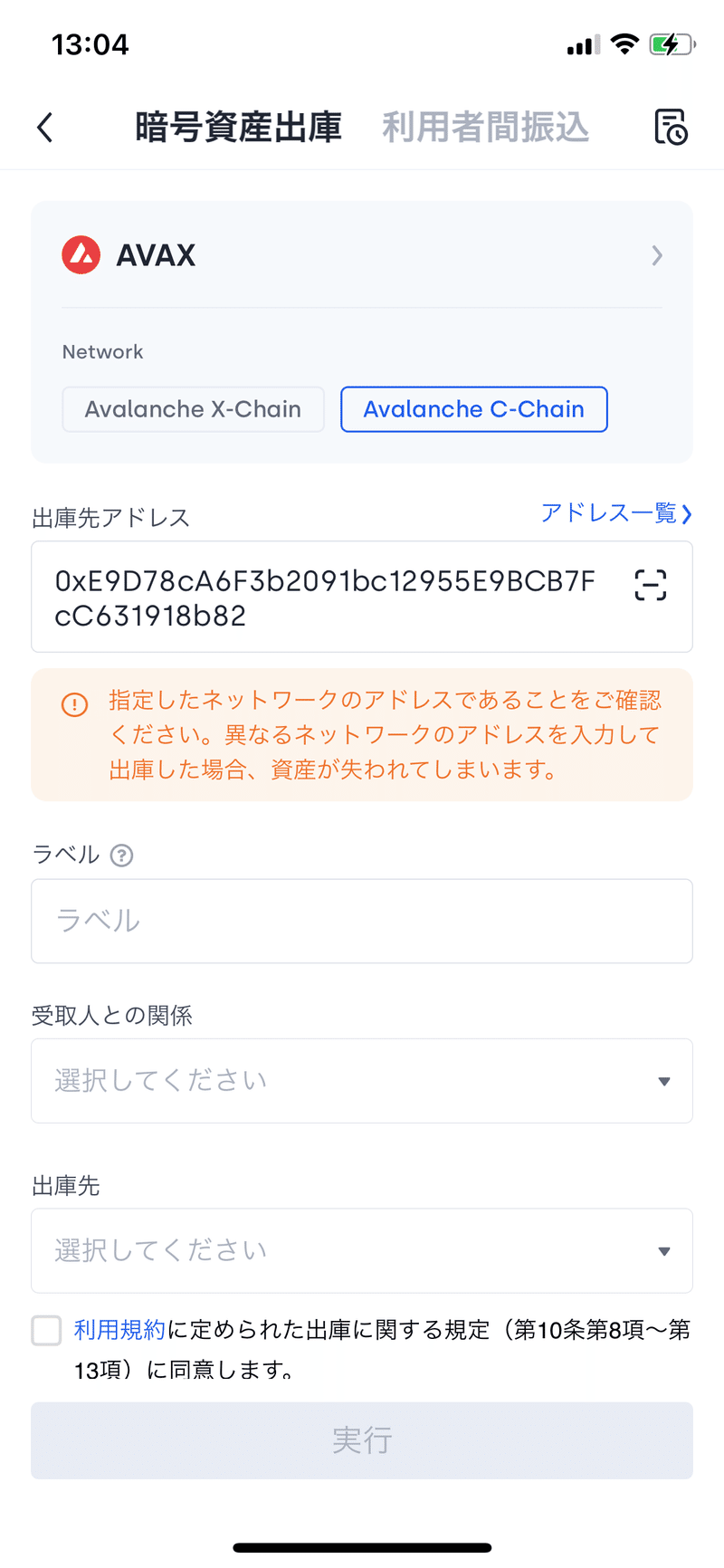Open the AVAX asset selector
This screenshot has width=724, height=1568.
click(x=362, y=255)
